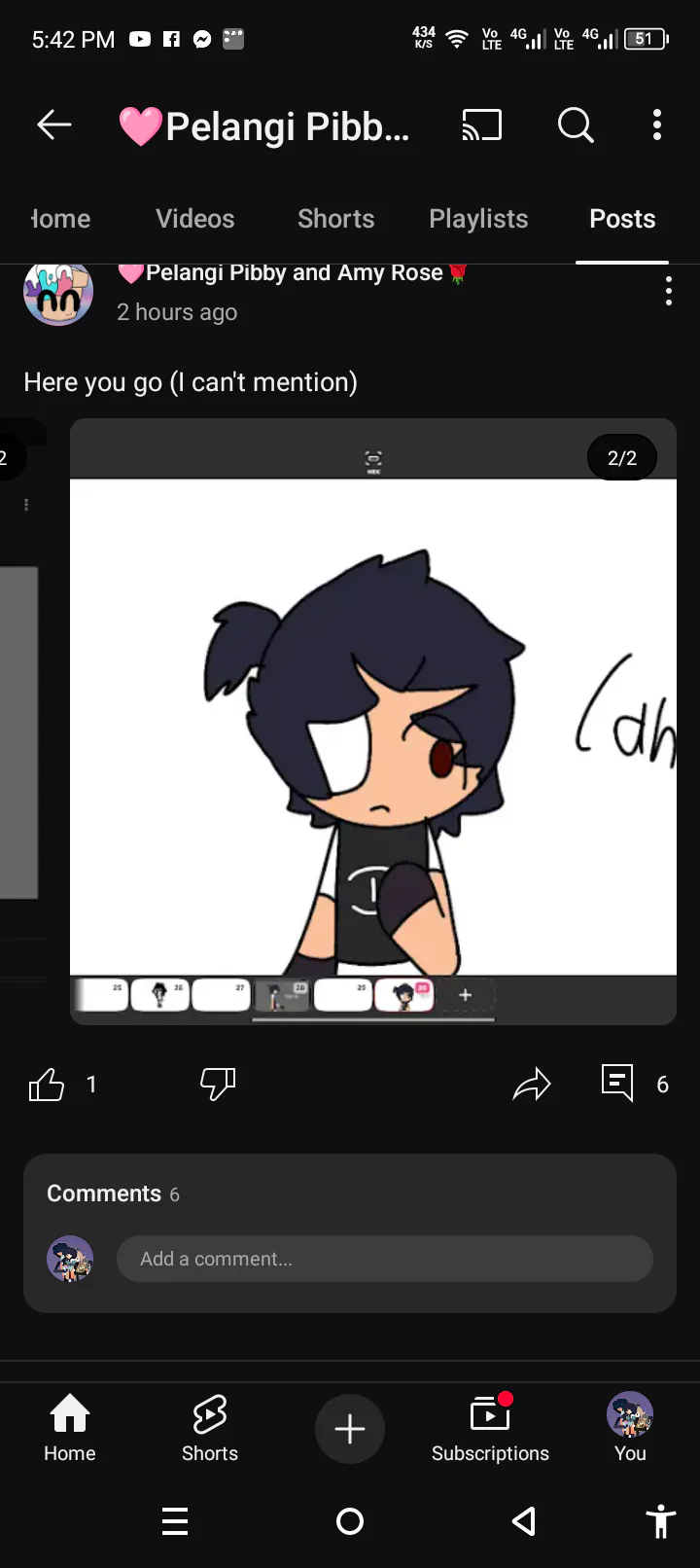Tap the Add a comment field

coord(385,1259)
